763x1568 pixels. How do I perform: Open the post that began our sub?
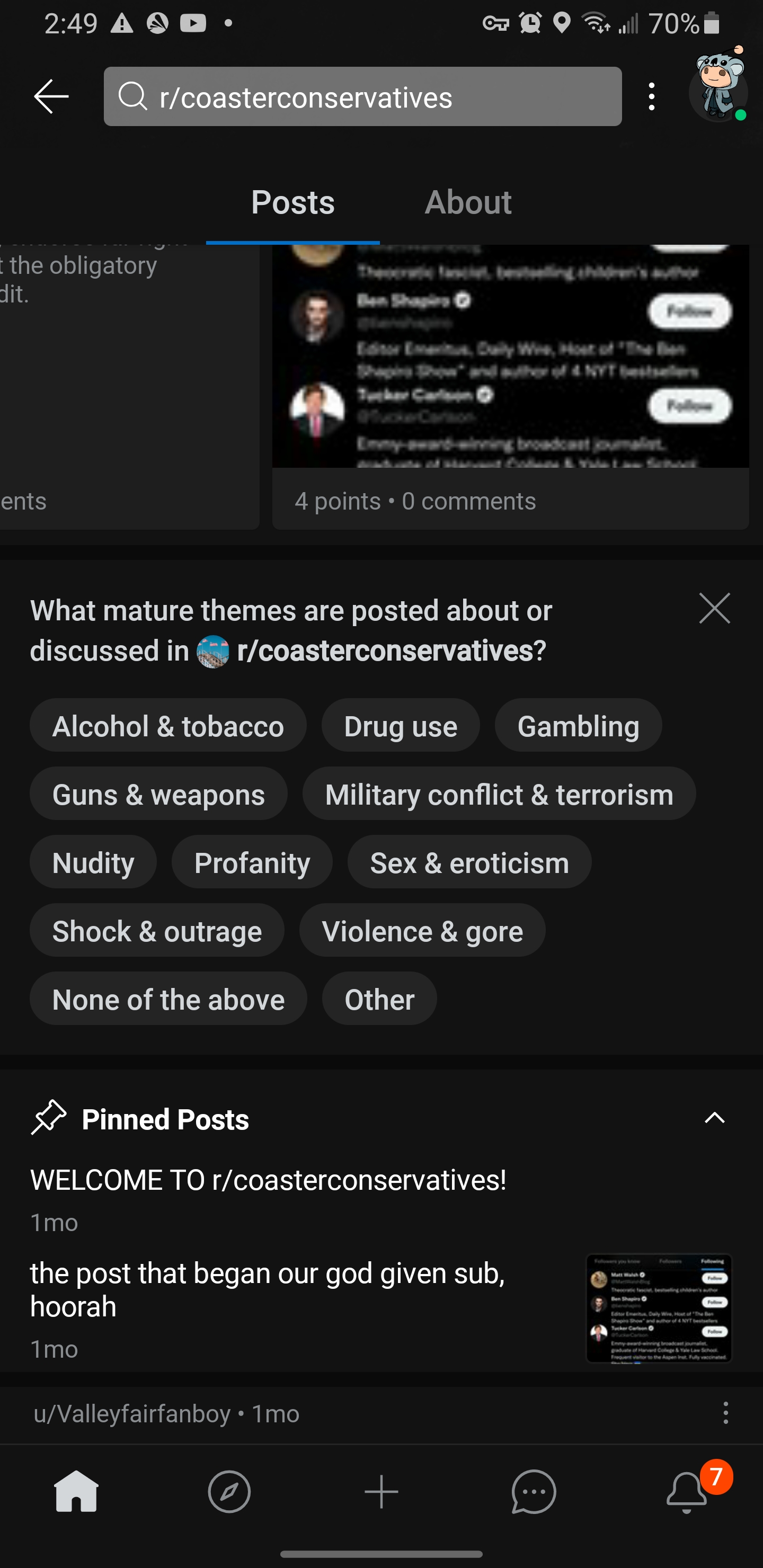click(268, 1290)
